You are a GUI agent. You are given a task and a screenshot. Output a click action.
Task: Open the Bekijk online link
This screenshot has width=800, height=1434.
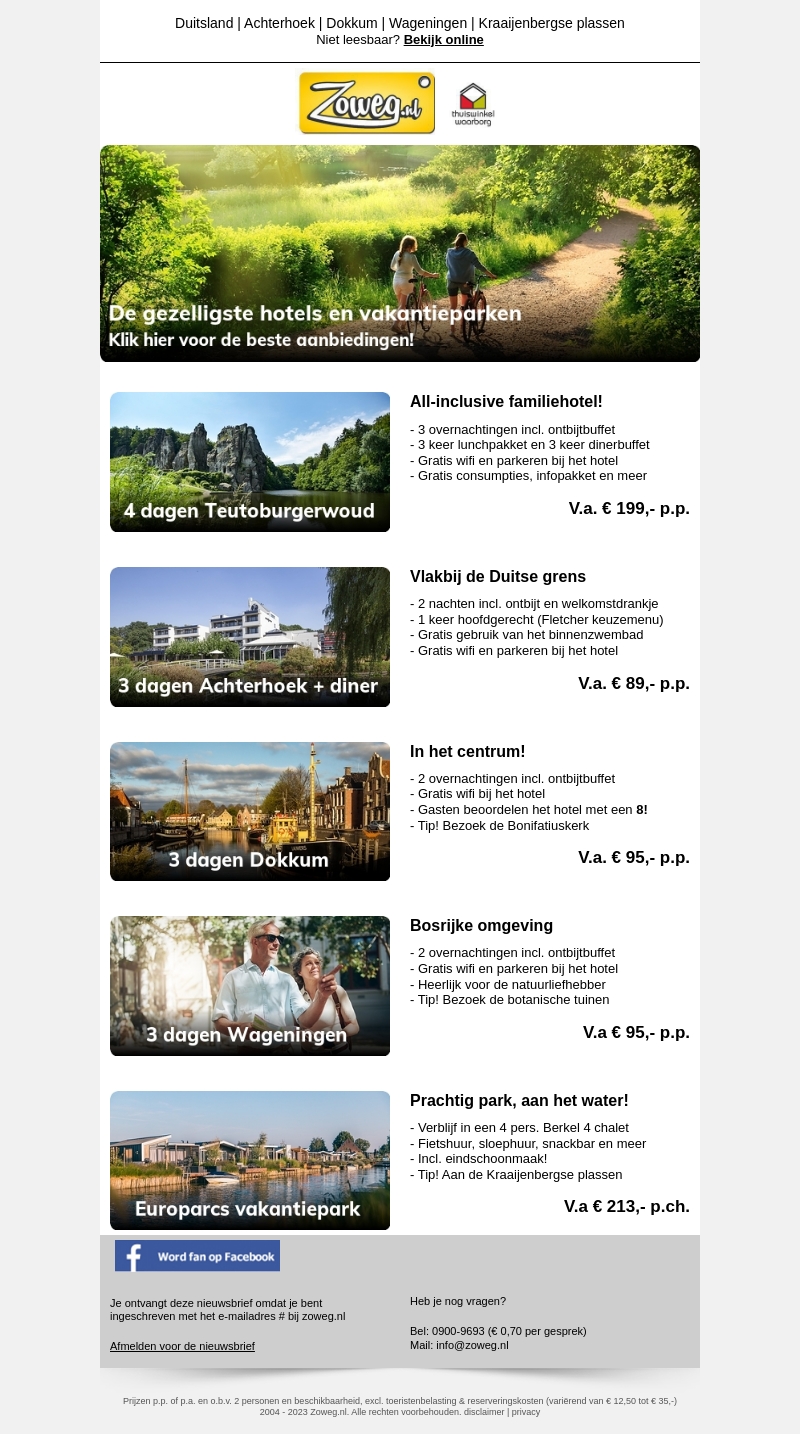coord(443,40)
